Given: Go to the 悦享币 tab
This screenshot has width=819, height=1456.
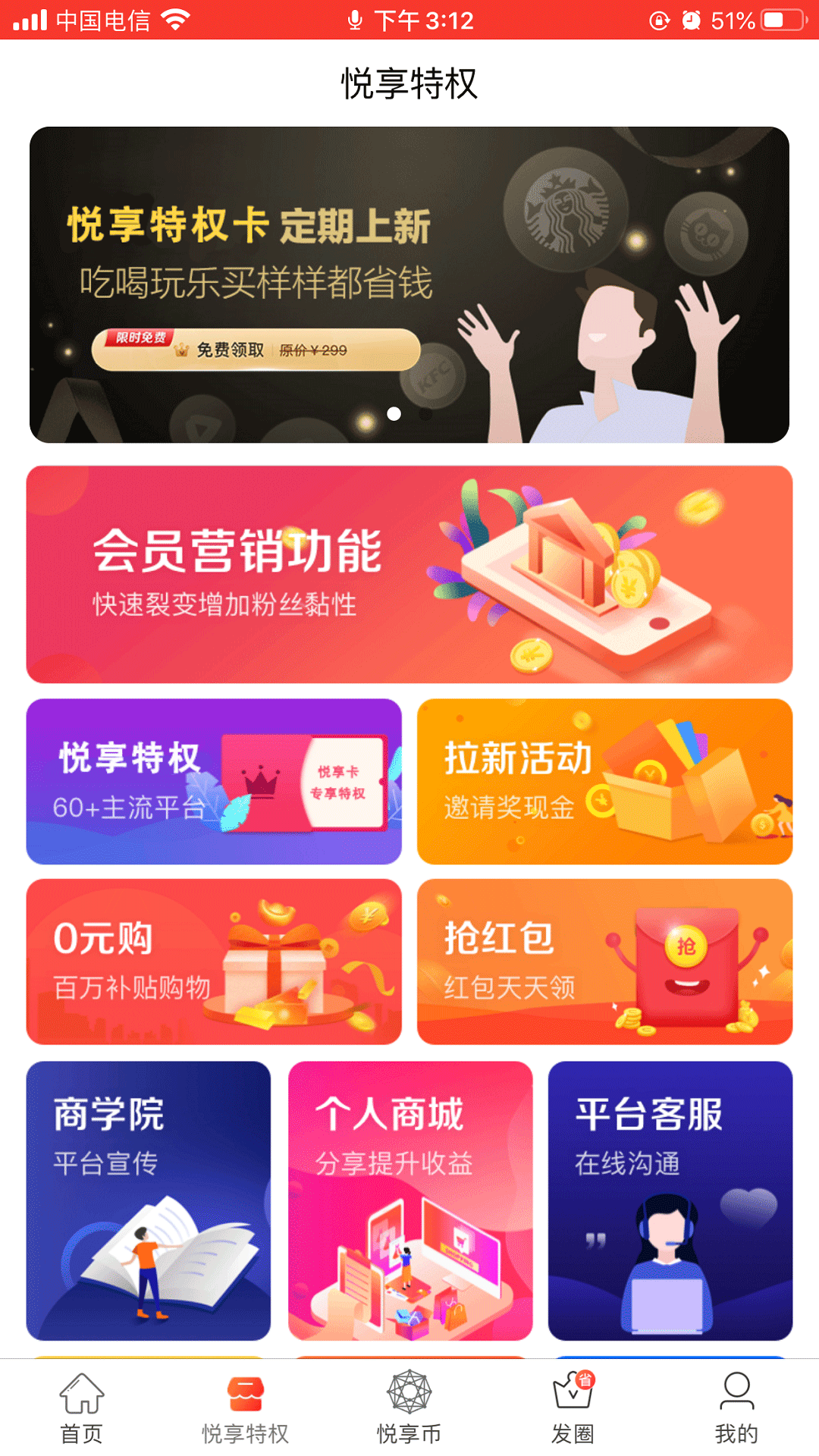Looking at the screenshot, I should pyautogui.click(x=409, y=1408).
